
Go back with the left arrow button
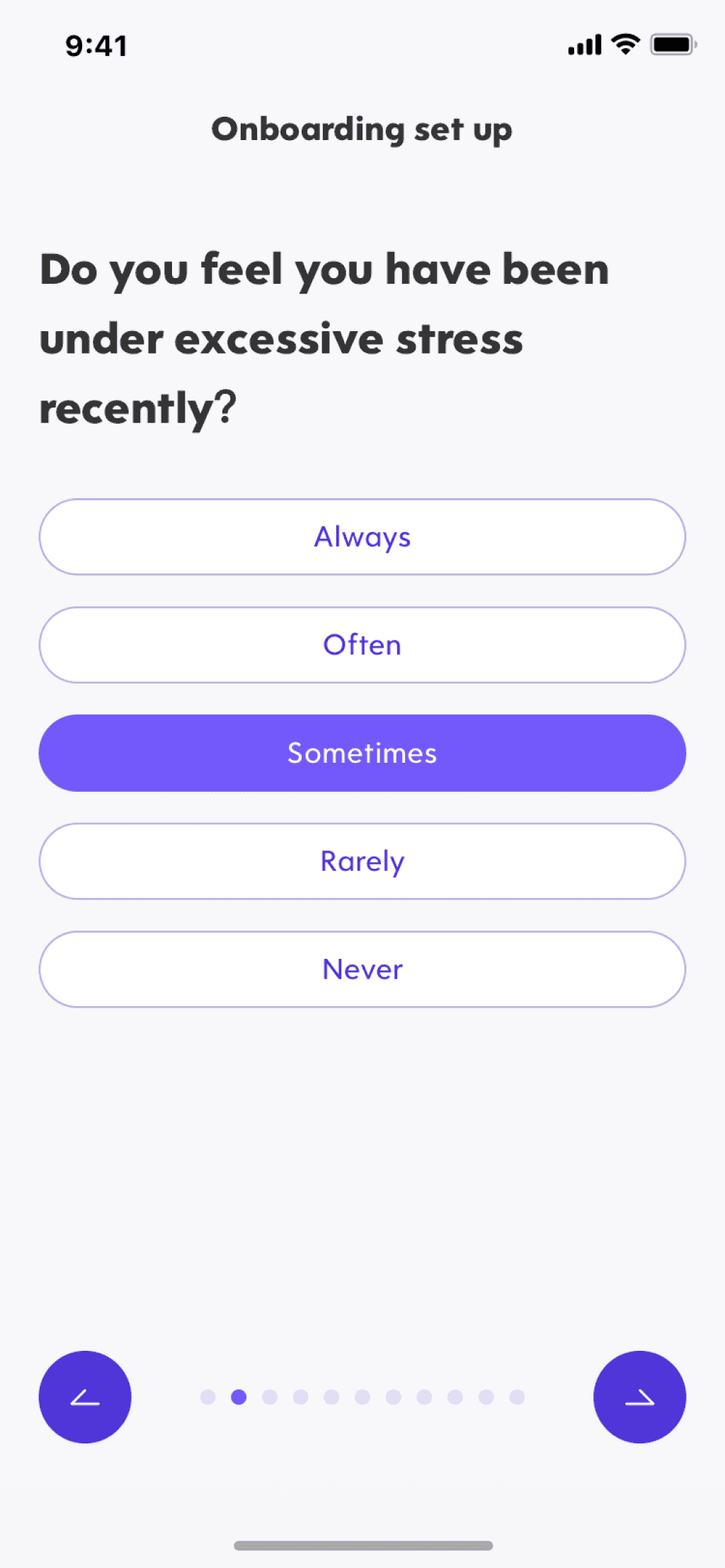85,1397
